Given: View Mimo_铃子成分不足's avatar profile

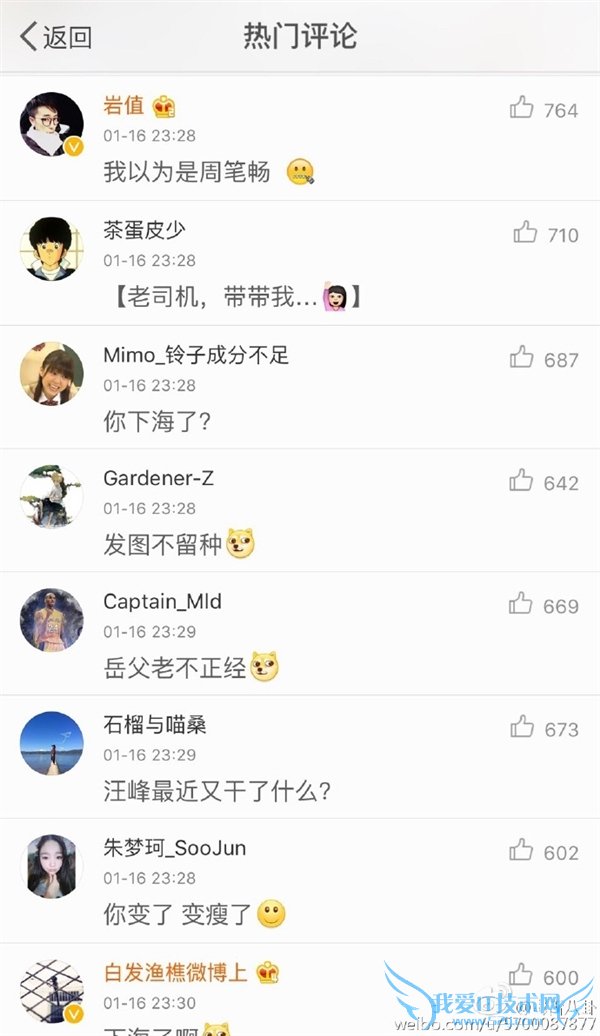Looking at the screenshot, I should pos(52,373).
